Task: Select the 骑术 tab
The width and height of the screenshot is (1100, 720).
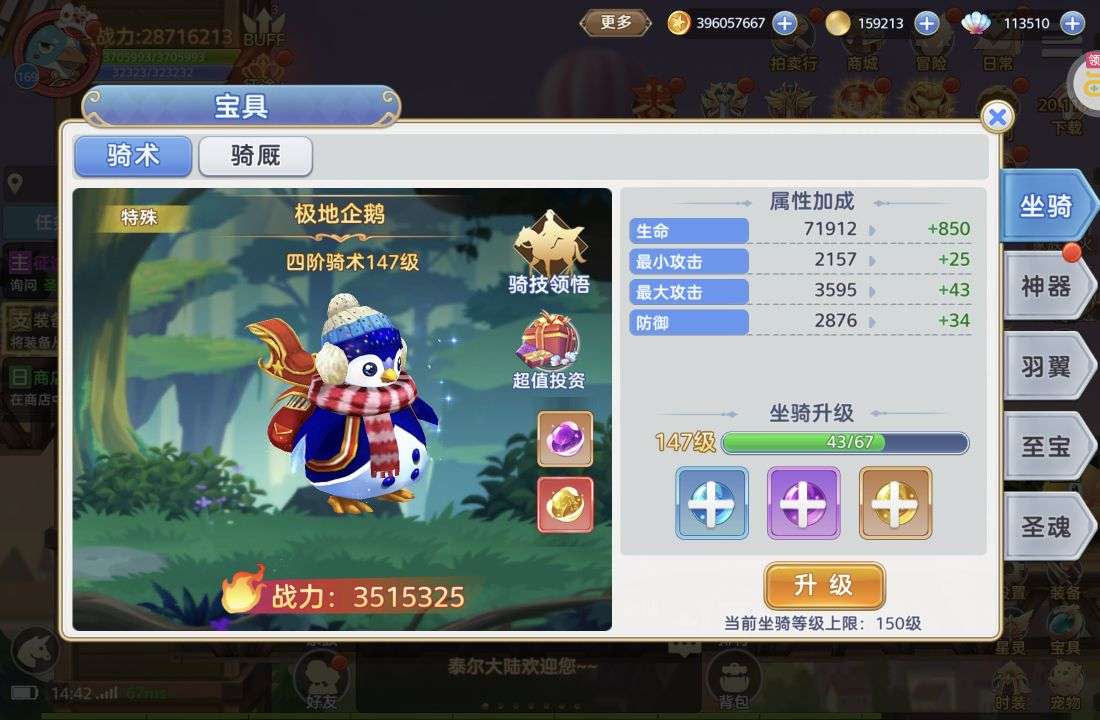Action: (133, 156)
